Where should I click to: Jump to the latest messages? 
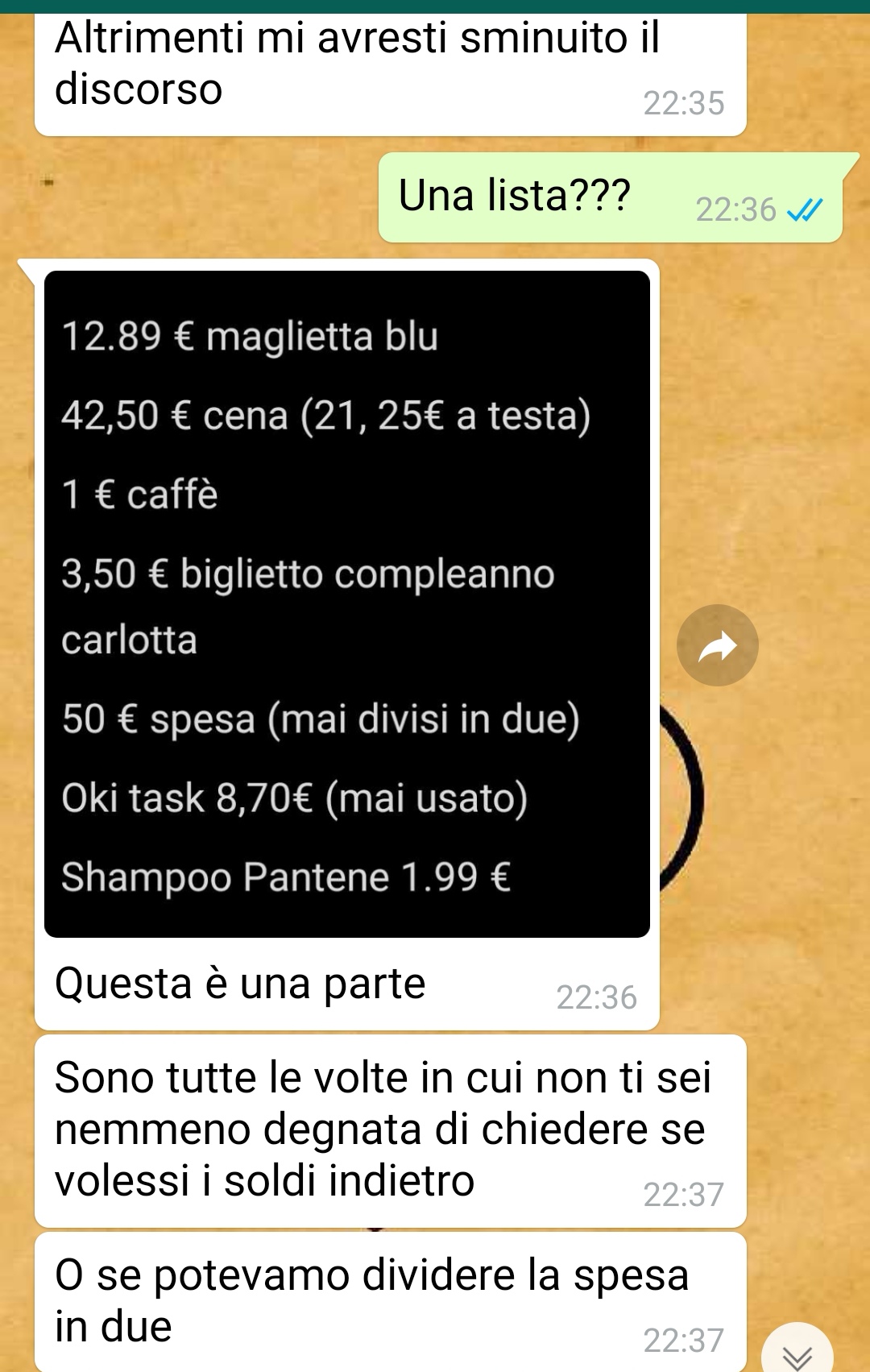click(x=797, y=1353)
